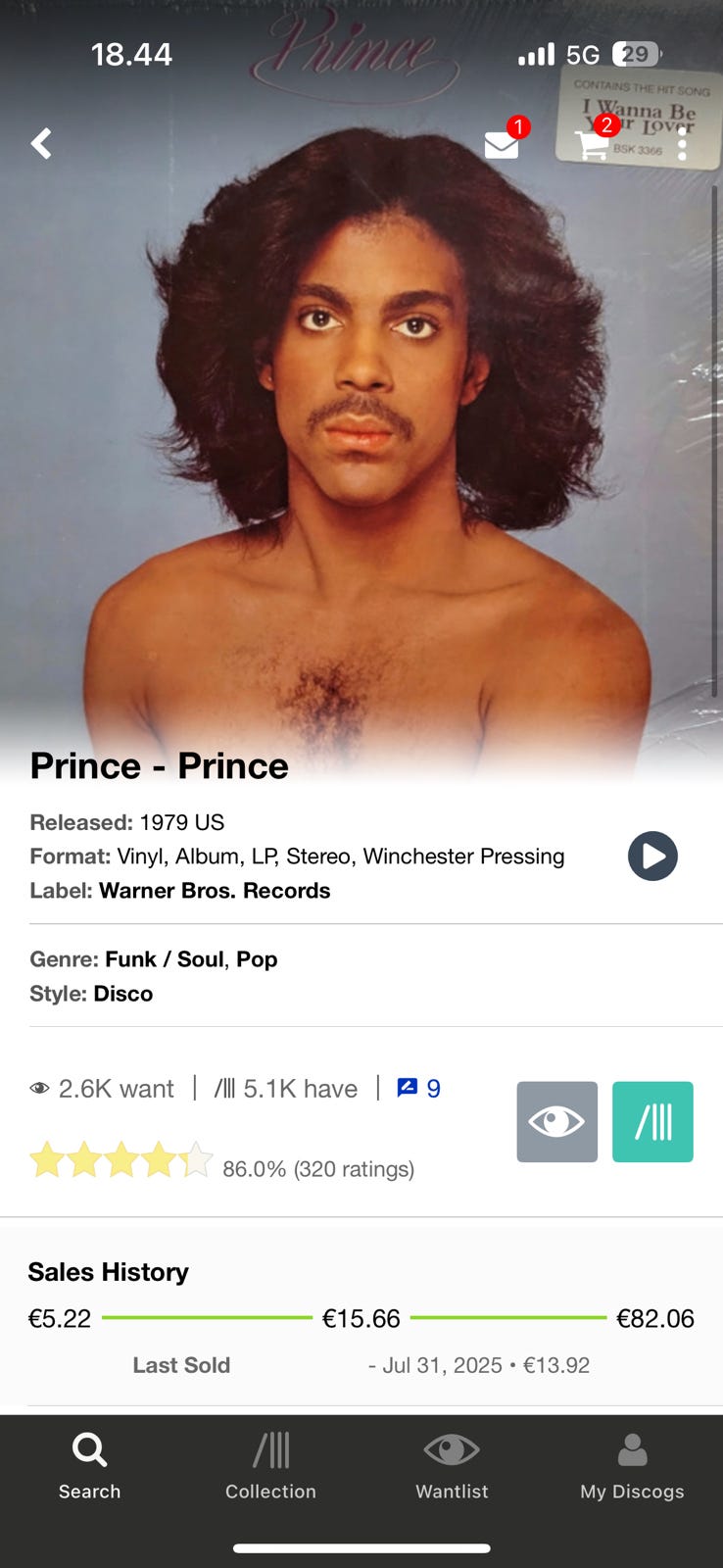Rate this release with the stars
Image resolution: width=723 pixels, height=1568 pixels.
pyautogui.click(x=120, y=1160)
